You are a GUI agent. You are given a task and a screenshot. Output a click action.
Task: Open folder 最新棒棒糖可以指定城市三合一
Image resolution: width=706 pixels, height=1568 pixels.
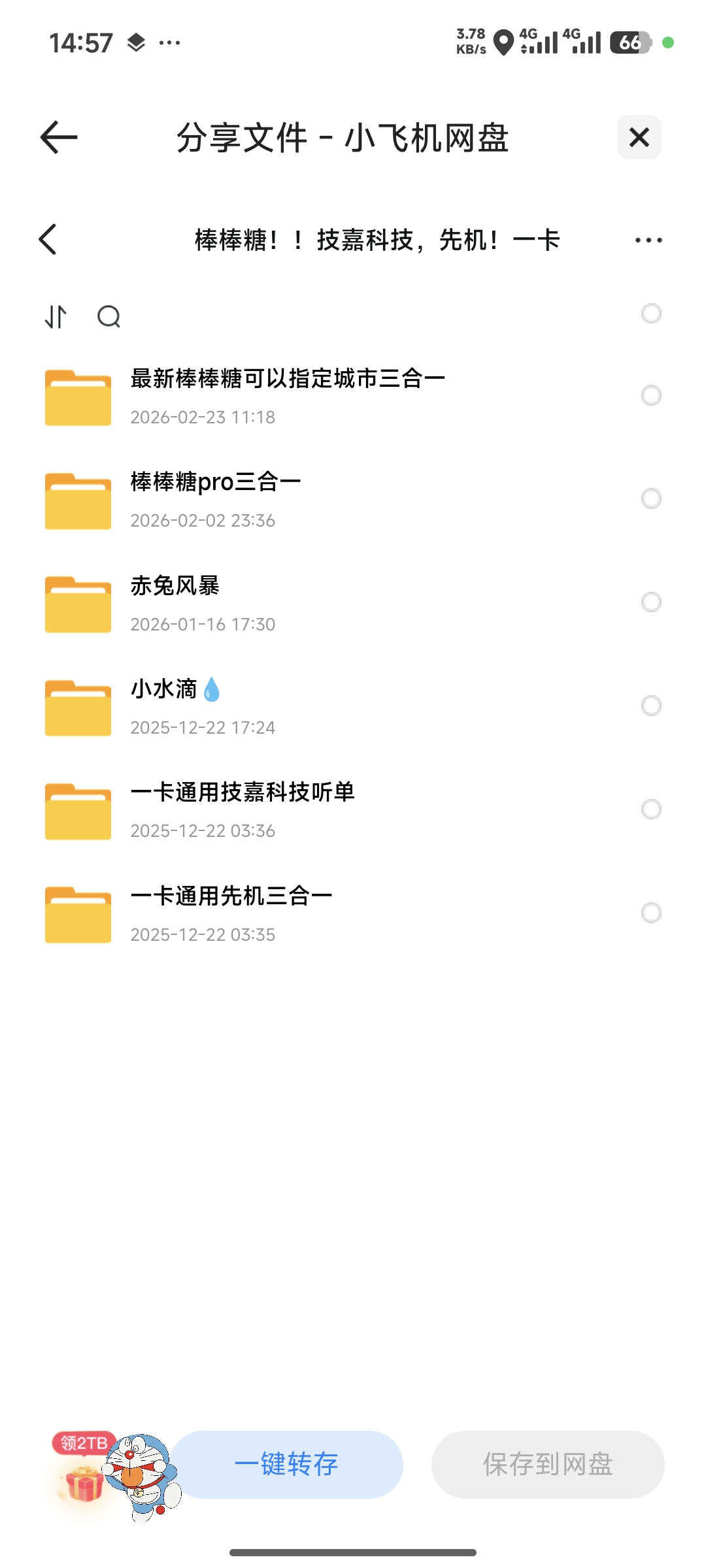tap(288, 396)
